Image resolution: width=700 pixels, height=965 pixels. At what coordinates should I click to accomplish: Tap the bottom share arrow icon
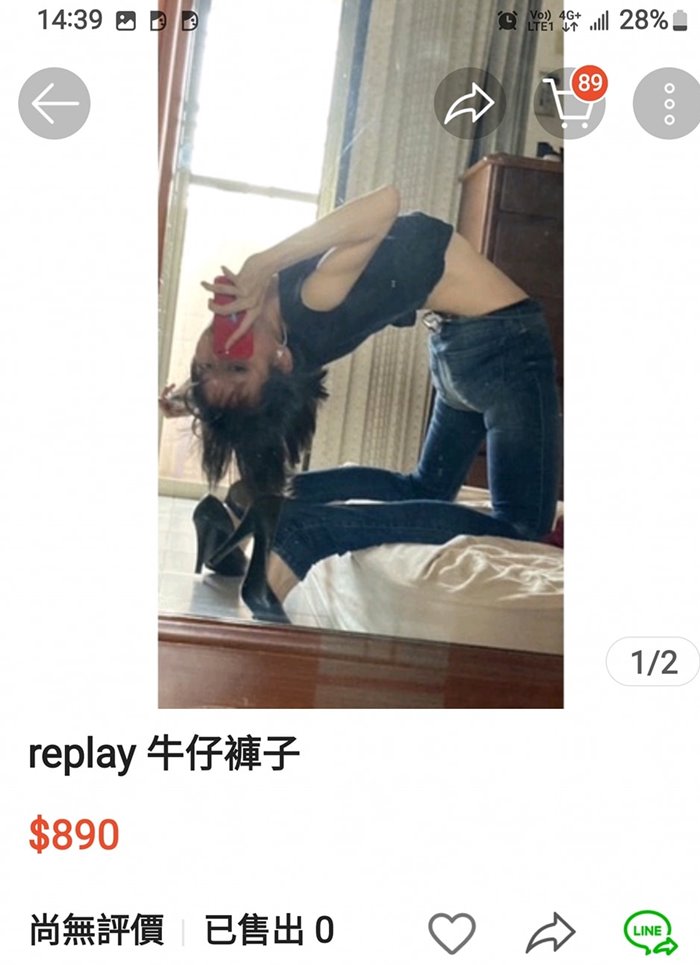pos(551,932)
